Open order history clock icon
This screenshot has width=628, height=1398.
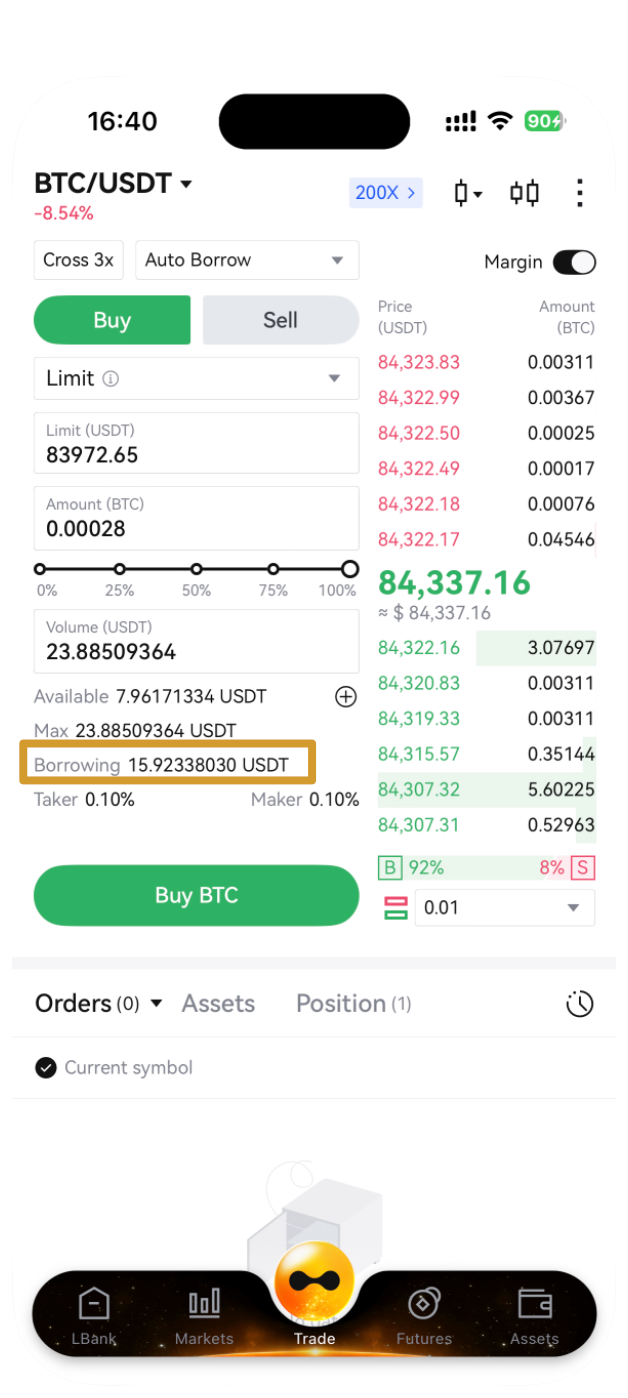[x=580, y=1005]
